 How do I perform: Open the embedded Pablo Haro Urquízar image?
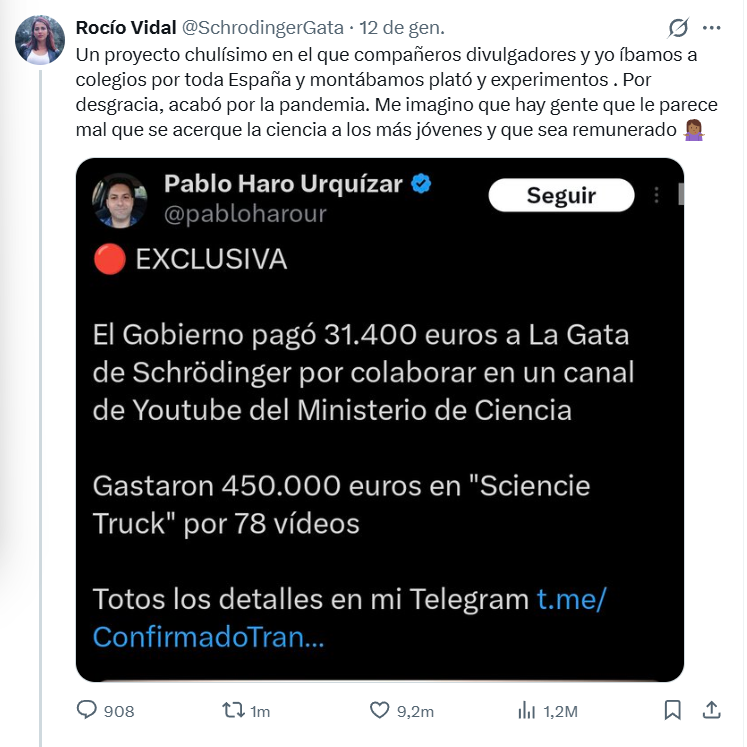pos(379,420)
